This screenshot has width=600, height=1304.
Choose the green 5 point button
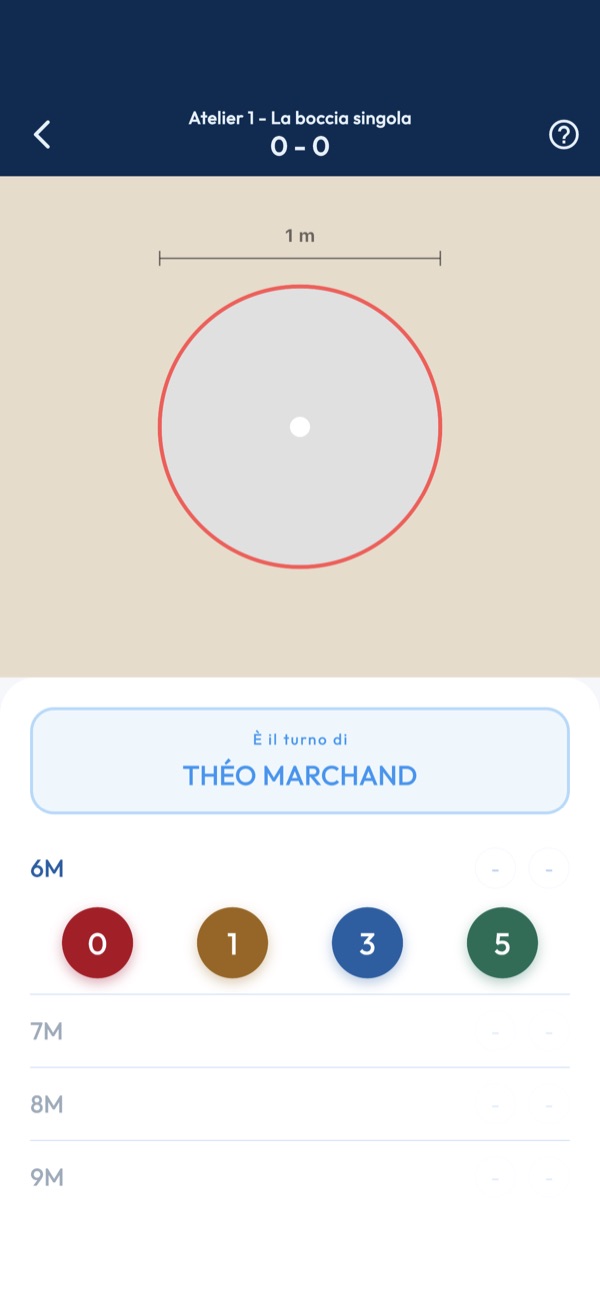pyautogui.click(x=502, y=943)
